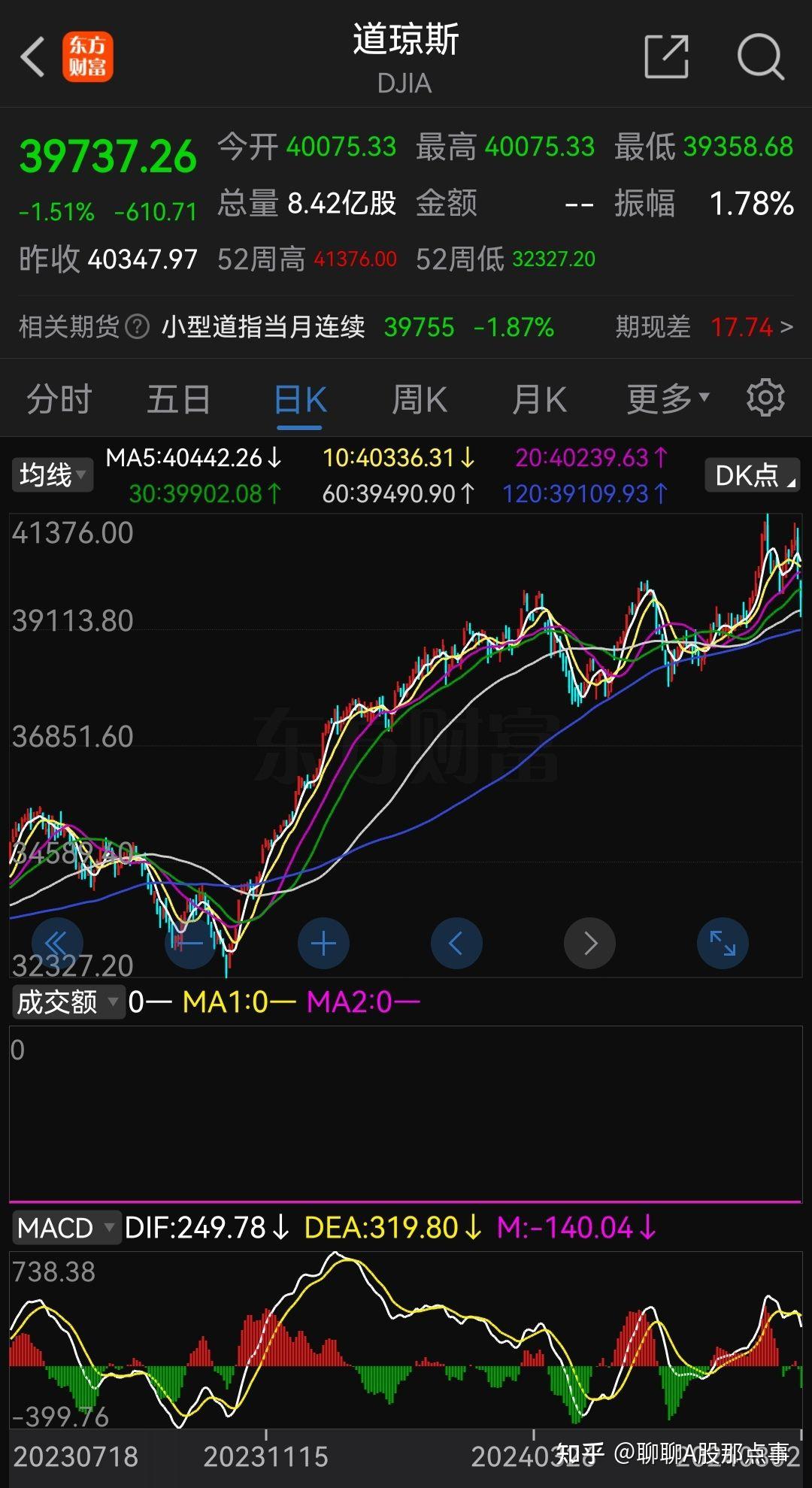Pan the chart left with the arrow
Screen dimensions: 812x1488
pos(456,942)
